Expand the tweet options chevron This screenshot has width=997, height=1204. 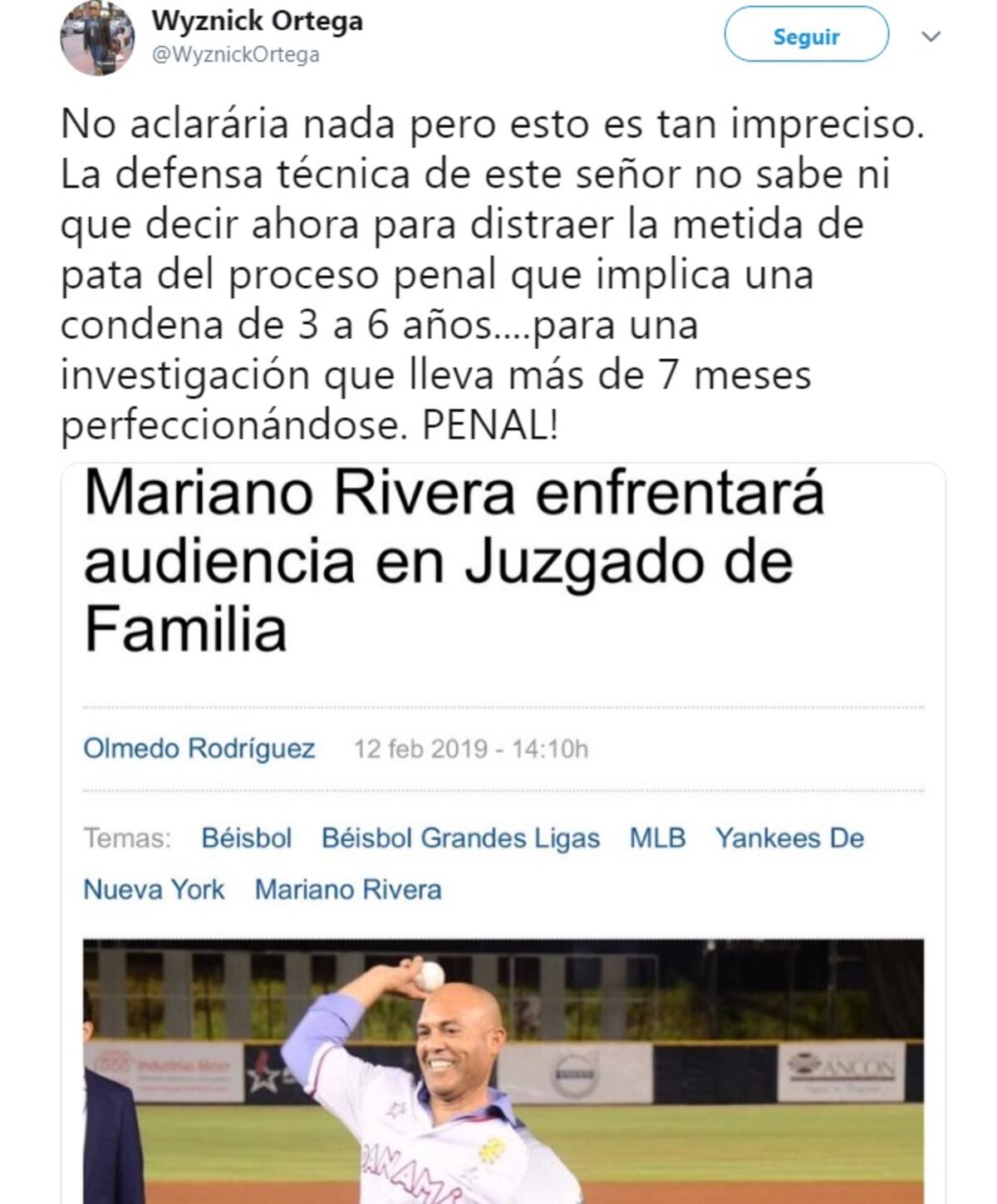931,37
